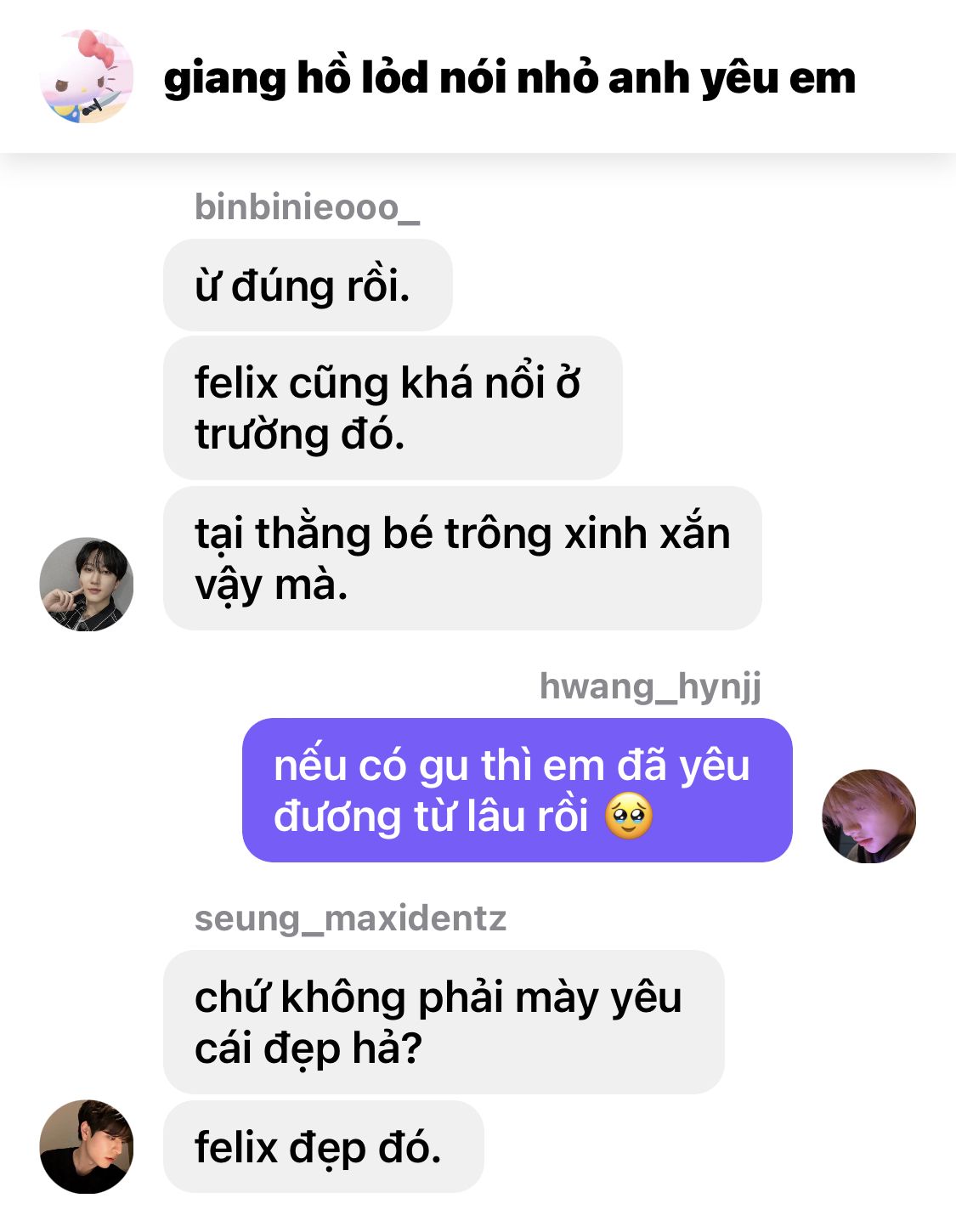View binbinieooo_'s profile picture

[86, 584]
